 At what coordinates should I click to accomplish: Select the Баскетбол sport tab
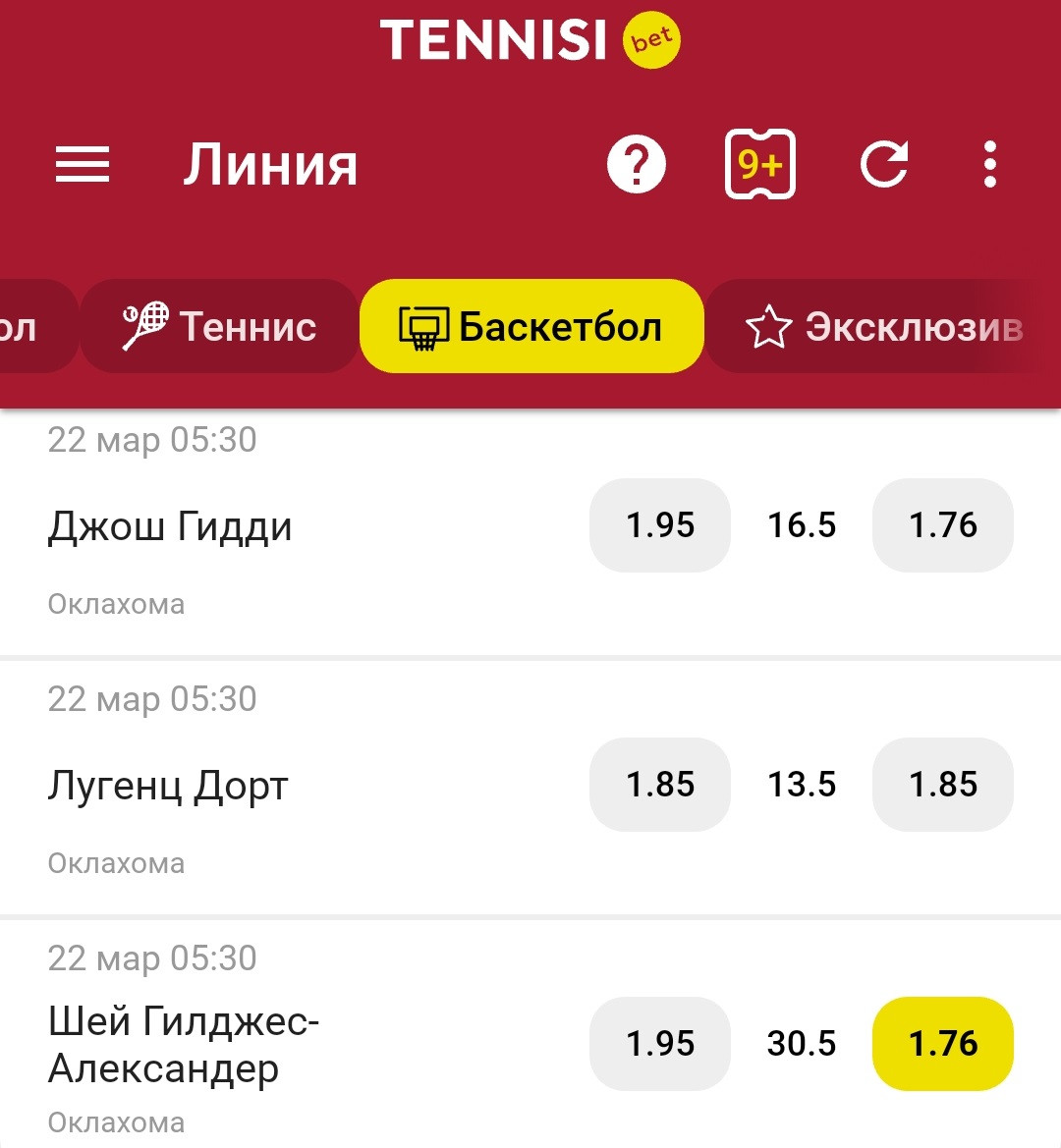tap(531, 326)
